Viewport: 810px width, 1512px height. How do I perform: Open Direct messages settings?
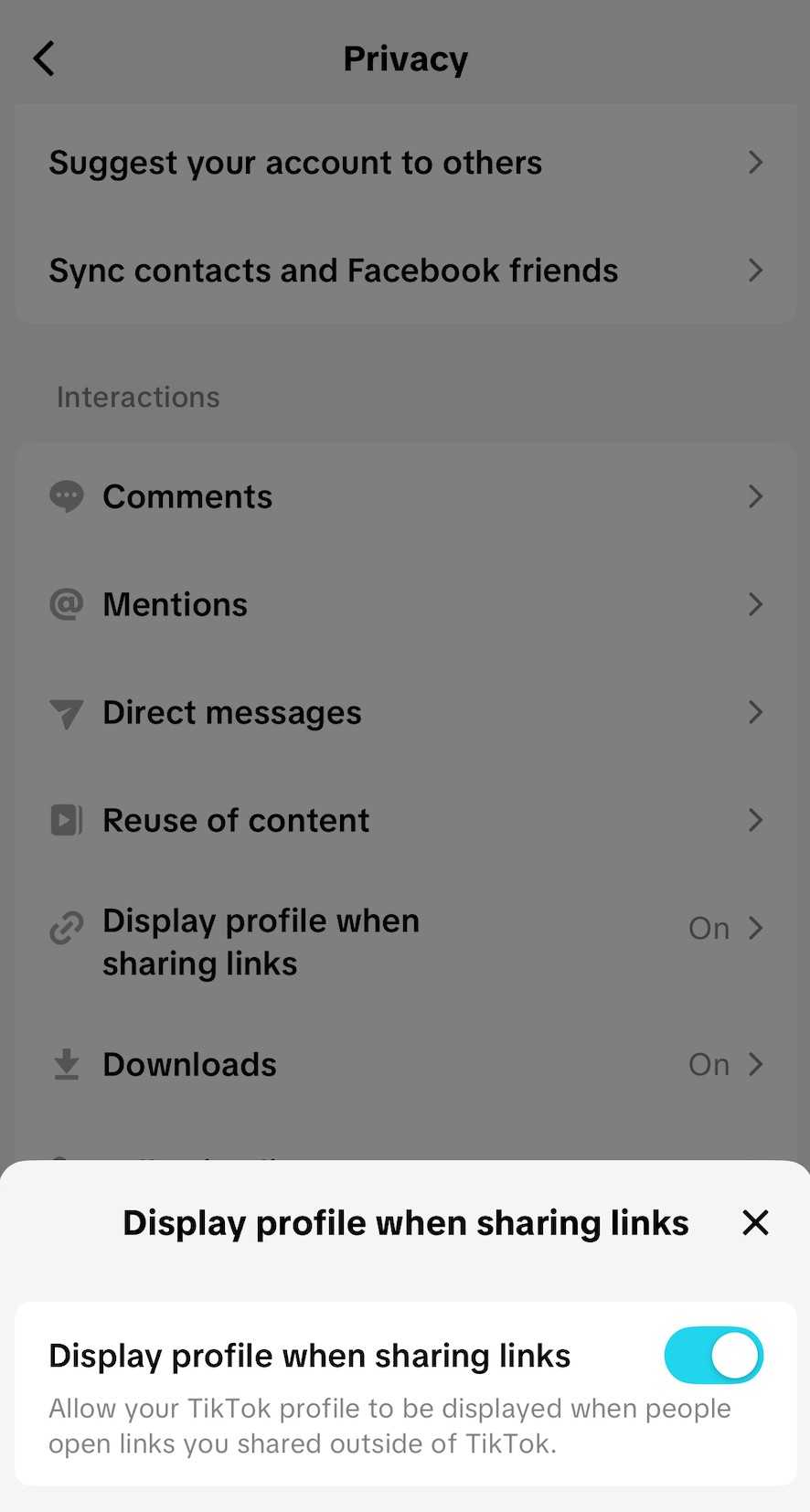(x=405, y=712)
